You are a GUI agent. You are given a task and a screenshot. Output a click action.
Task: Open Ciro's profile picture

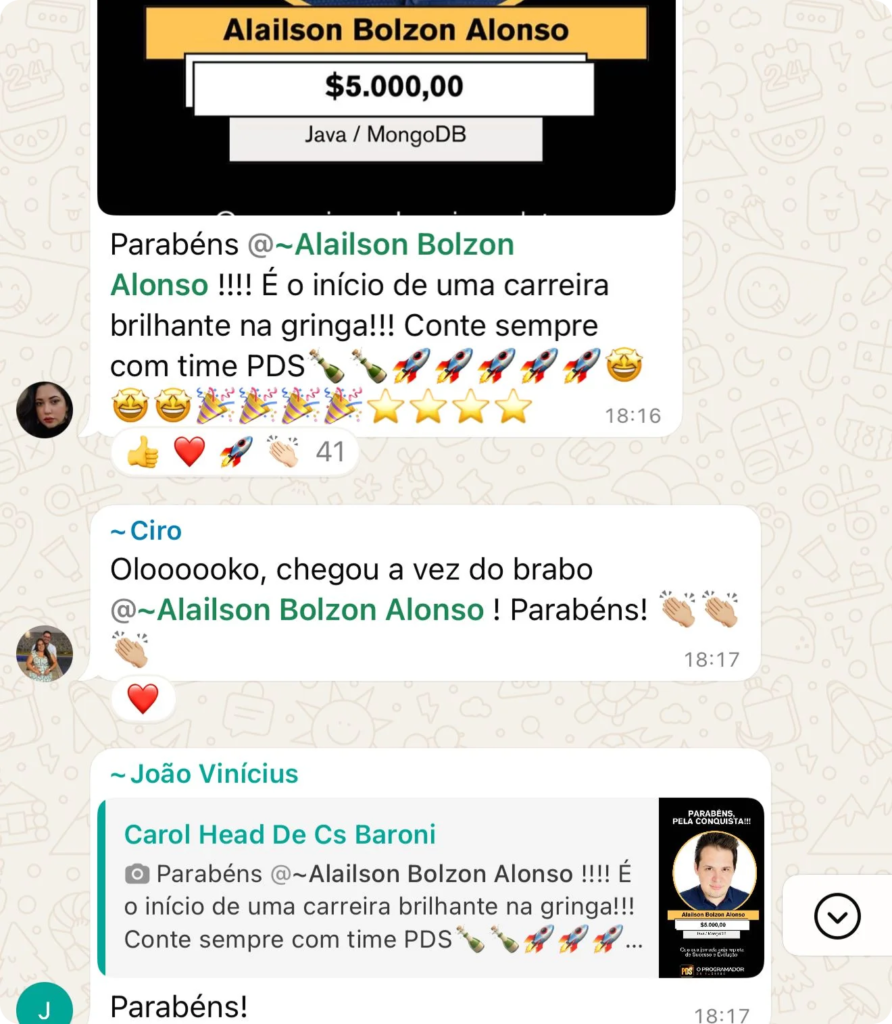(x=44, y=653)
